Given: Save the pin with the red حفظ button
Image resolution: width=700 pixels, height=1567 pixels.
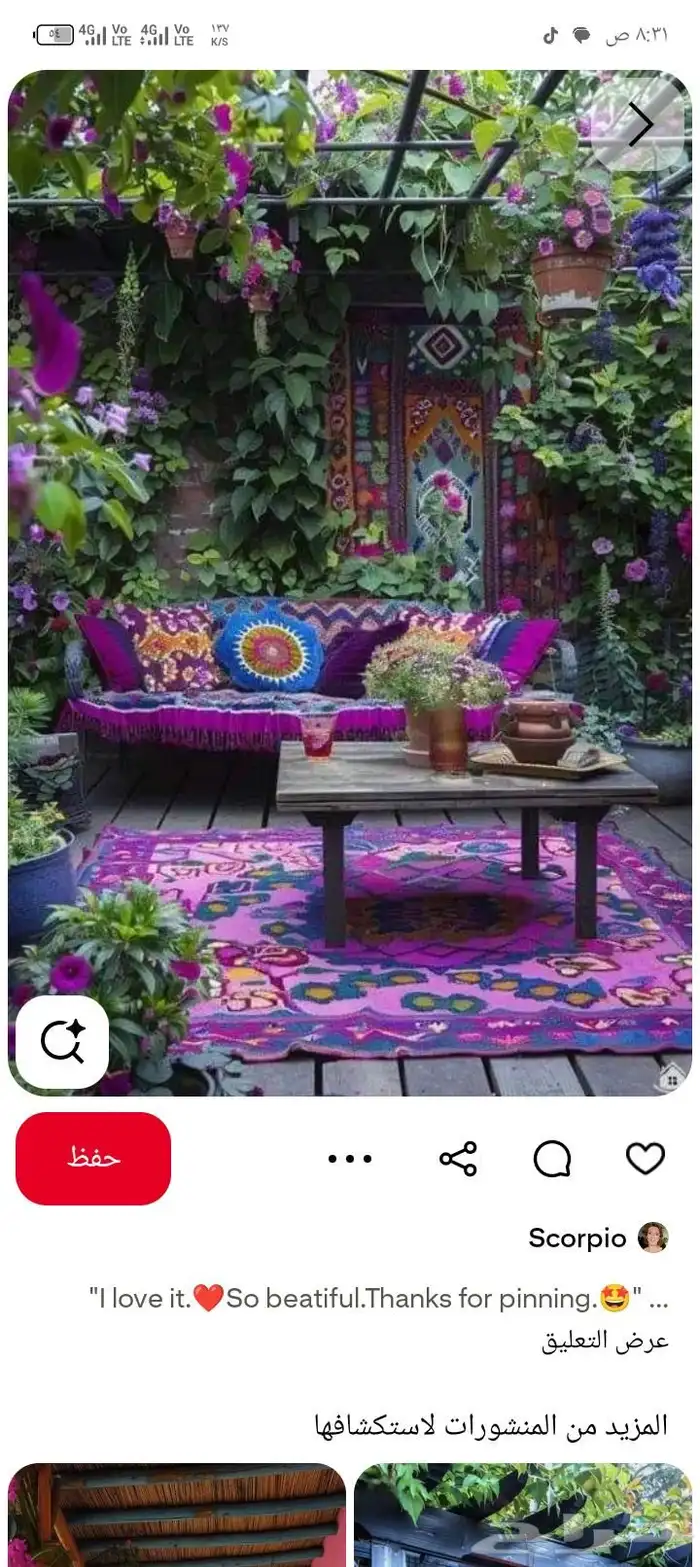Looking at the screenshot, I should 93,1158.
